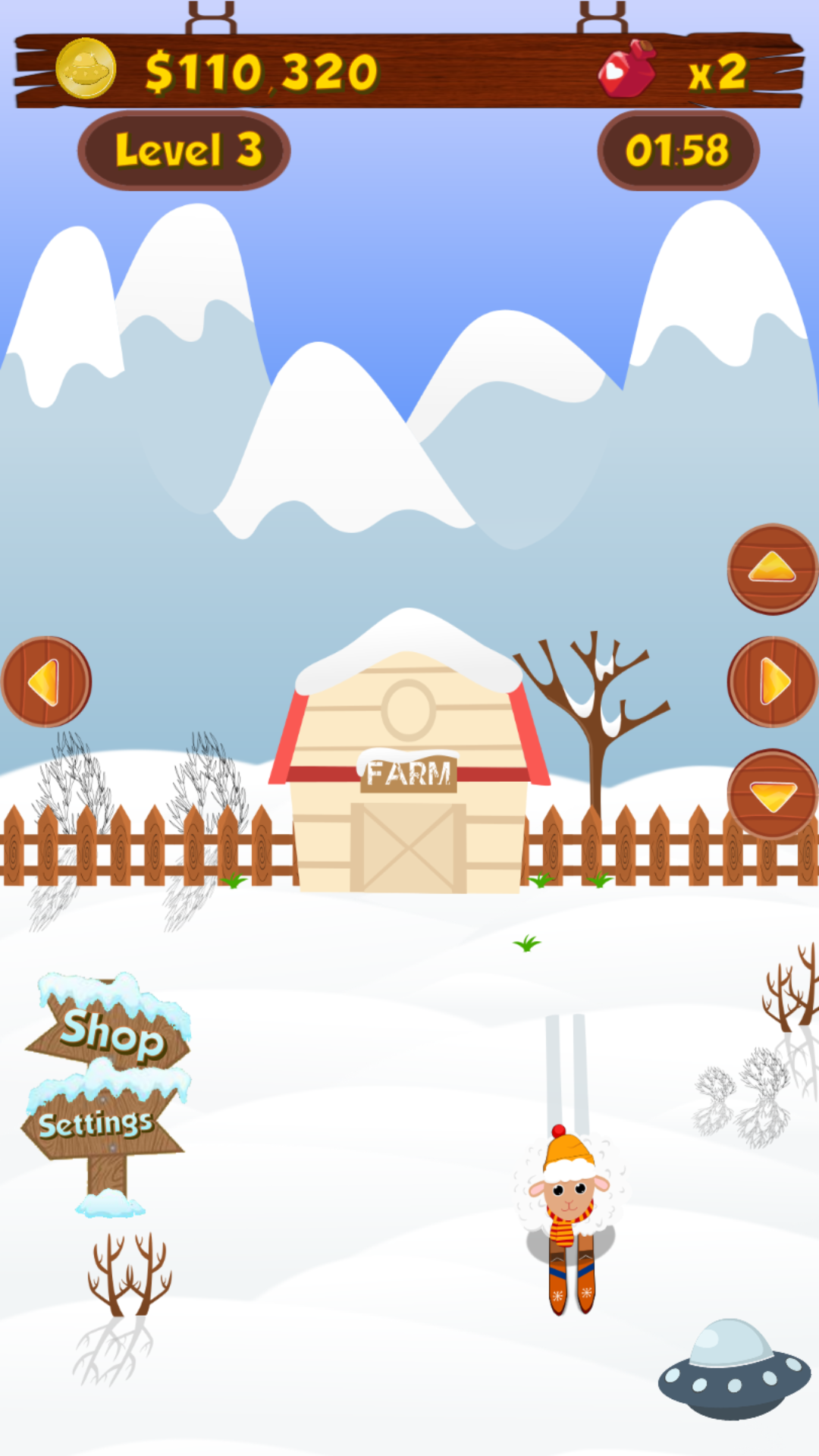Open the Shop sign

(x=108, y=1025)
